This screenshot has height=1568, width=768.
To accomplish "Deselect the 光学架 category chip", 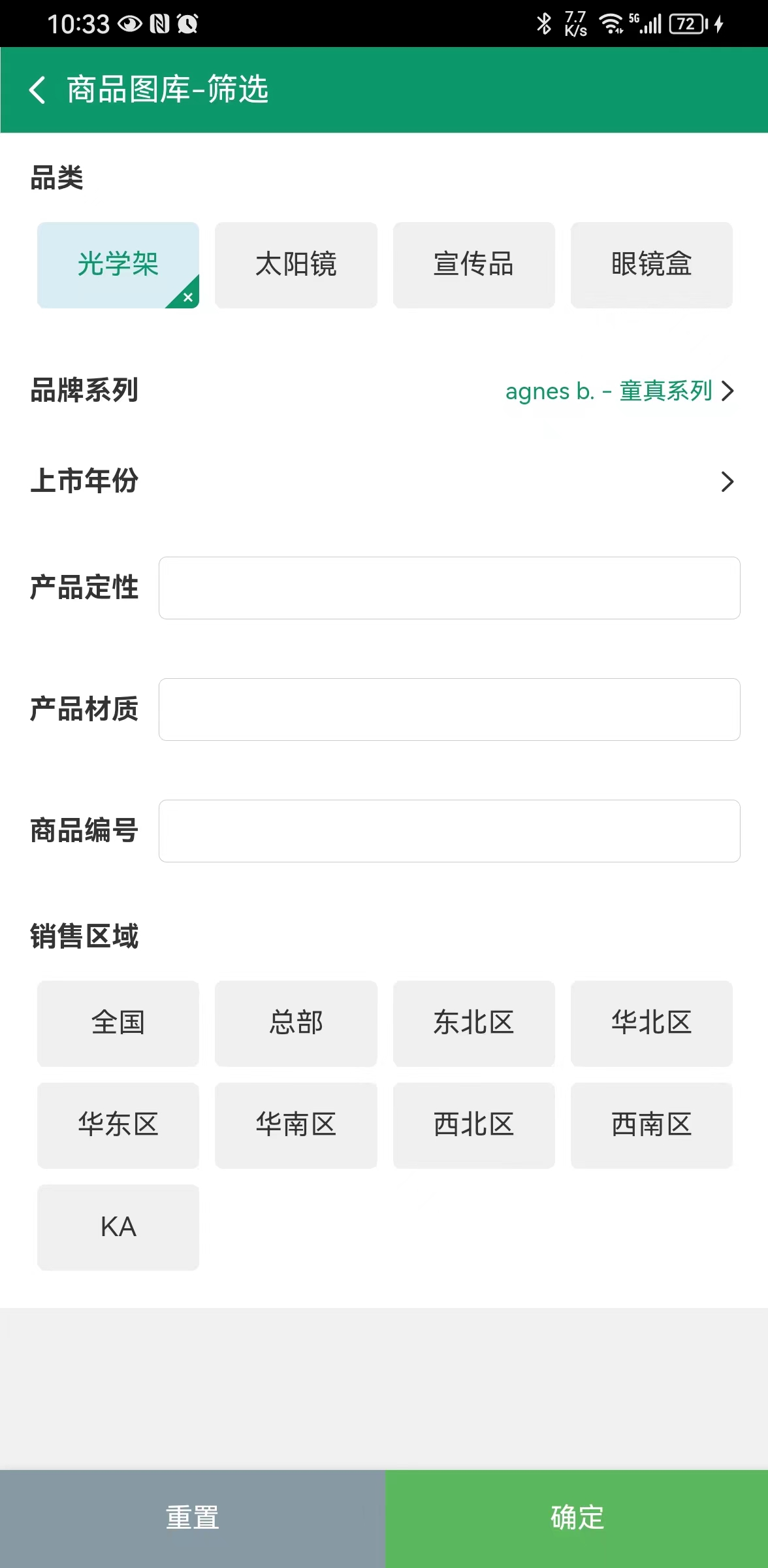I will pos(118,265).
